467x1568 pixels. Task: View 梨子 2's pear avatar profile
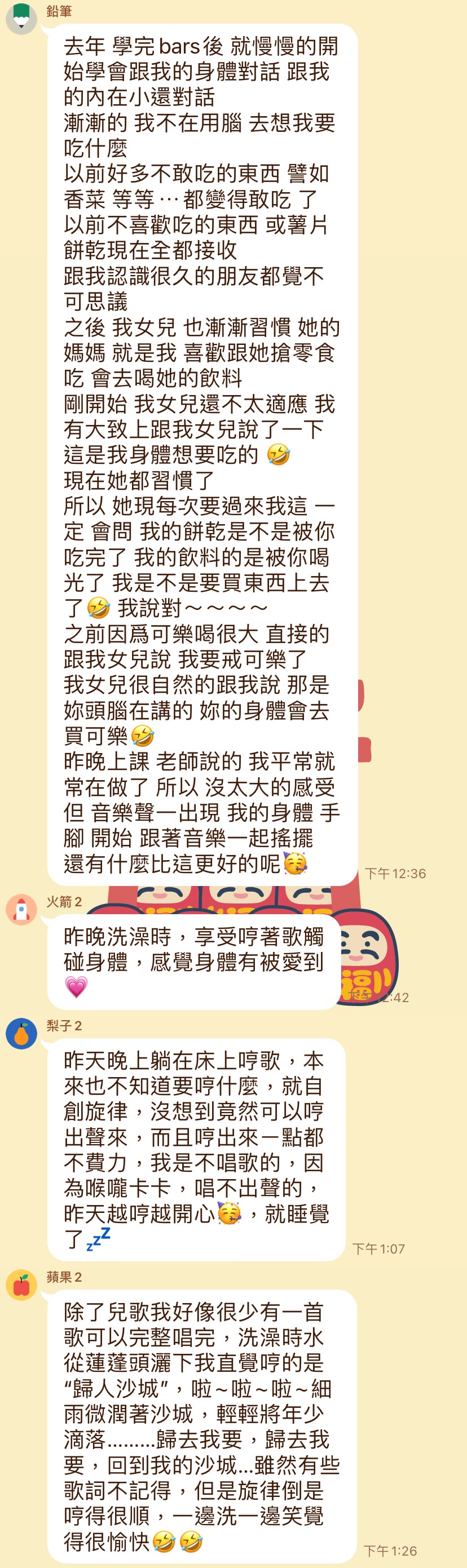pyautogui.click(x=21, y=1033)
